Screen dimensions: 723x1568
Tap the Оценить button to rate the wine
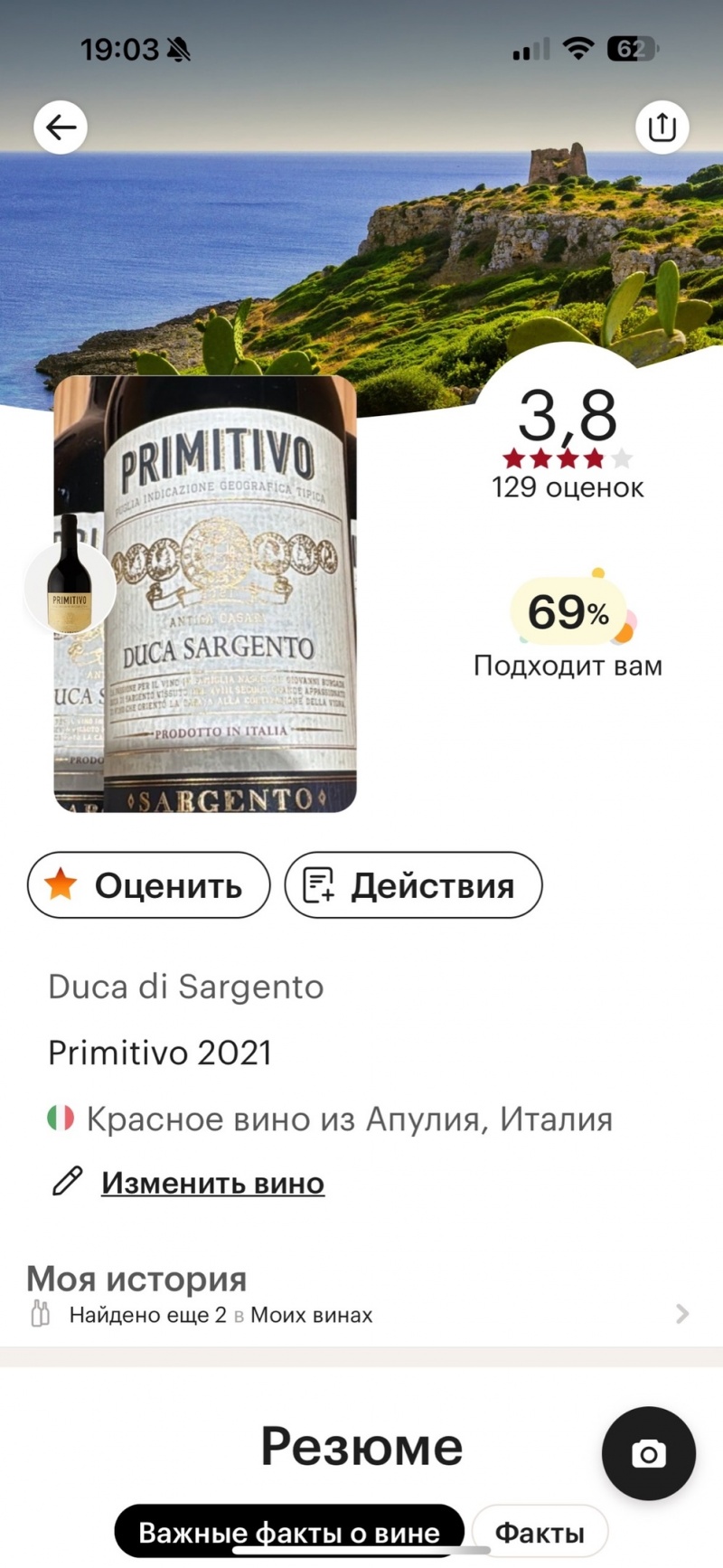pos(149,885)
